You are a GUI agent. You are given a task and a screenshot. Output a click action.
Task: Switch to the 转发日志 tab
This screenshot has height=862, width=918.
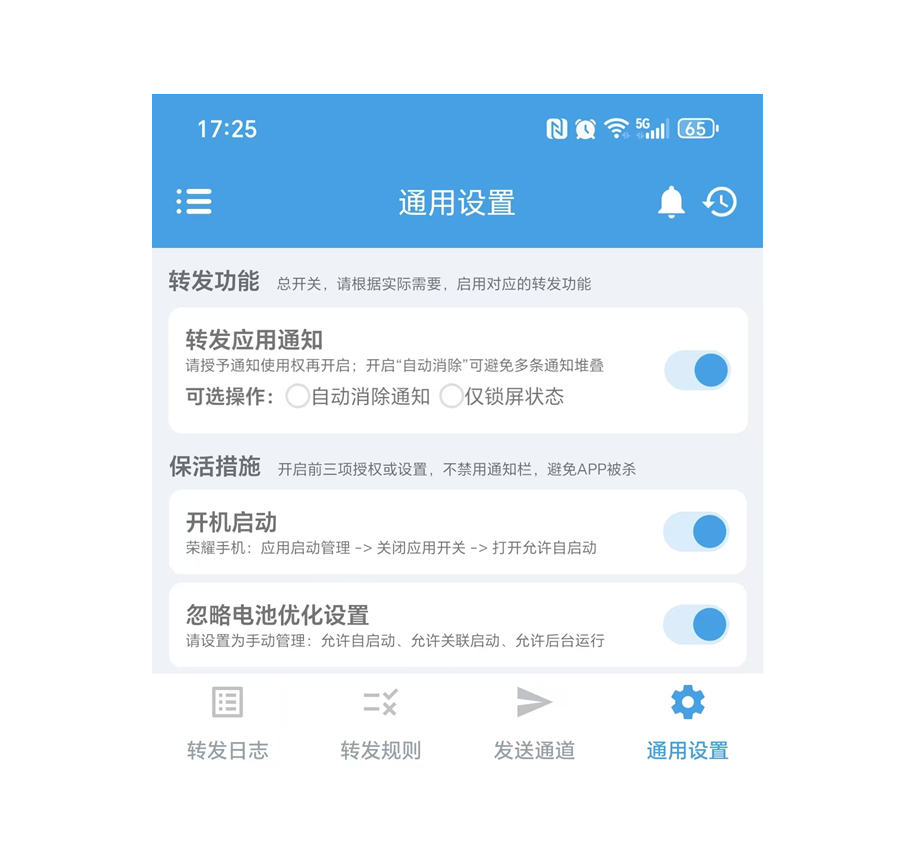pos(228,724)
